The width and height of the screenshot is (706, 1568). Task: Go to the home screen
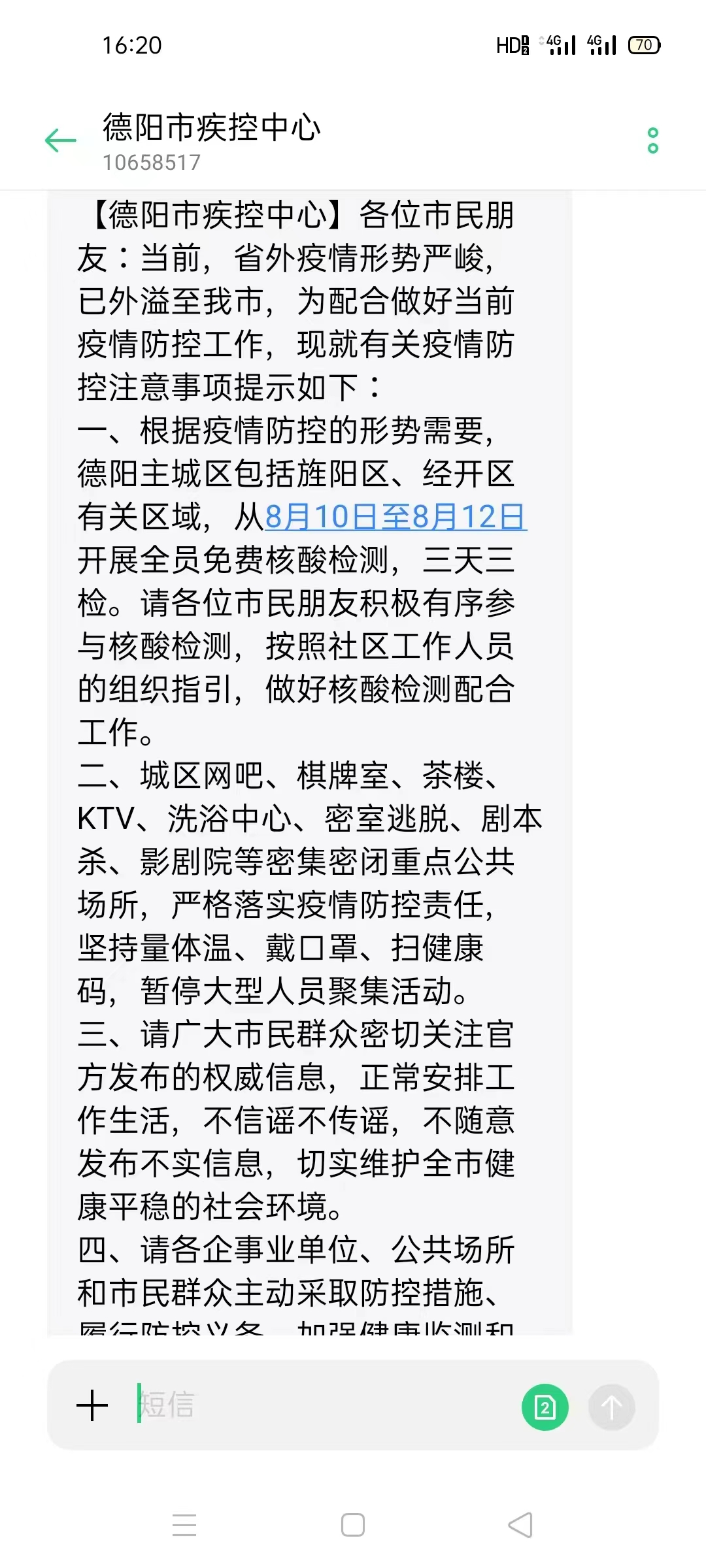pyautogui.click(x=353, y=1525)
